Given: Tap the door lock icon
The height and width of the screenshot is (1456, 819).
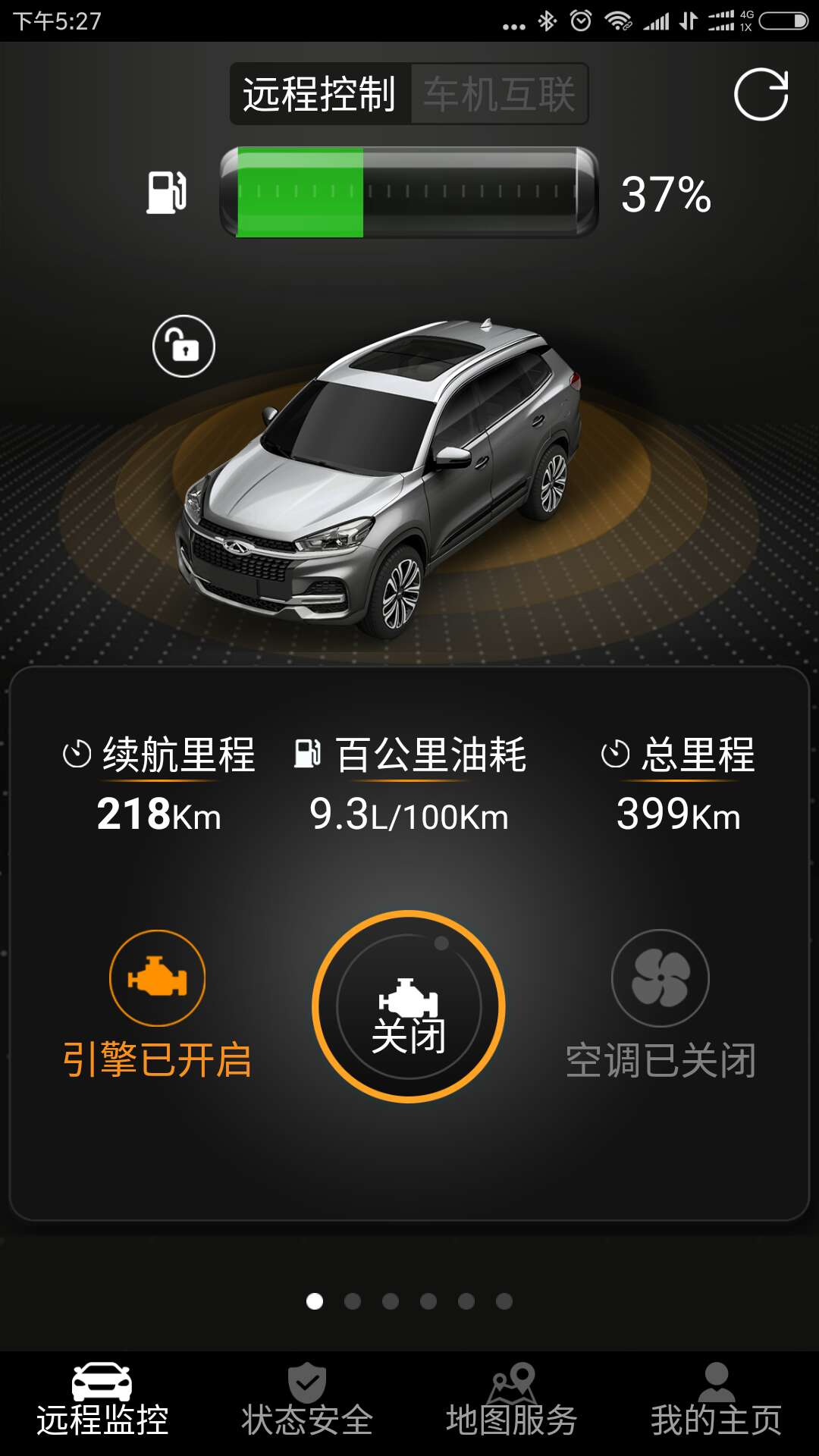Looking at the screenshot, I should tap(184, 346).
